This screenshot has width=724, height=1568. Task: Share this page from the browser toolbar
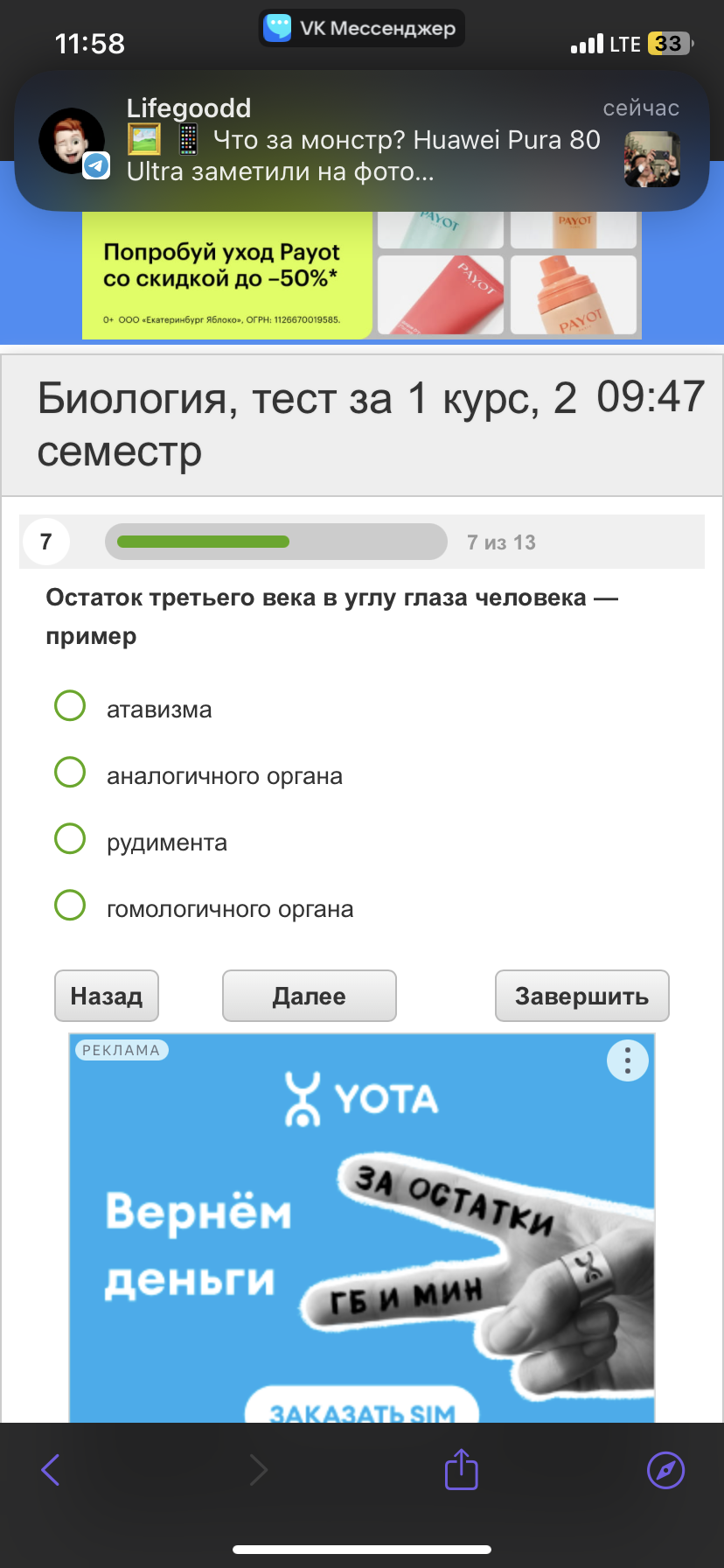click(x=462, y=1469)
